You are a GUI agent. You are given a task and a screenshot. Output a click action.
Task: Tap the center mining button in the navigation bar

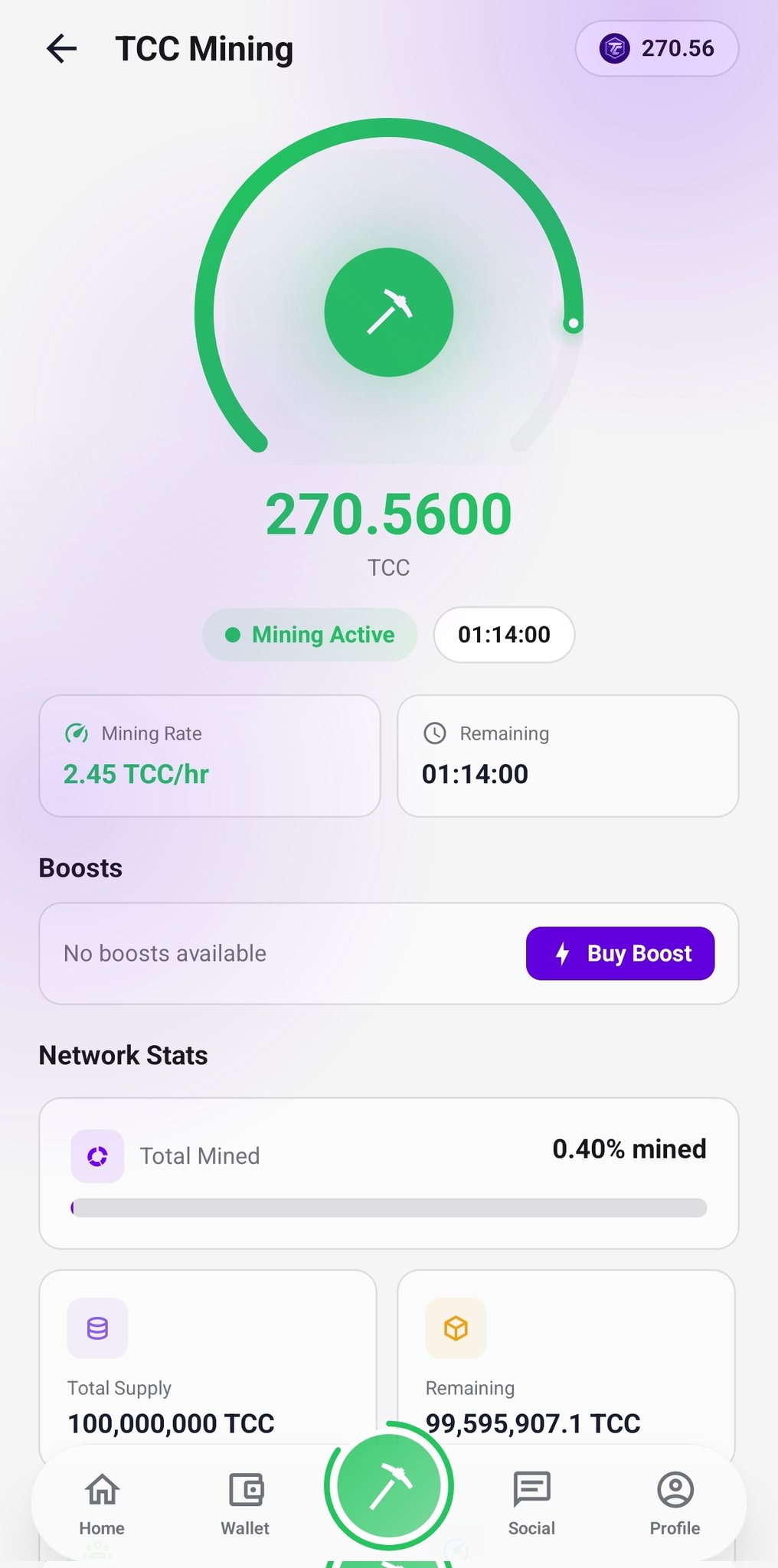click(389, 1486)
